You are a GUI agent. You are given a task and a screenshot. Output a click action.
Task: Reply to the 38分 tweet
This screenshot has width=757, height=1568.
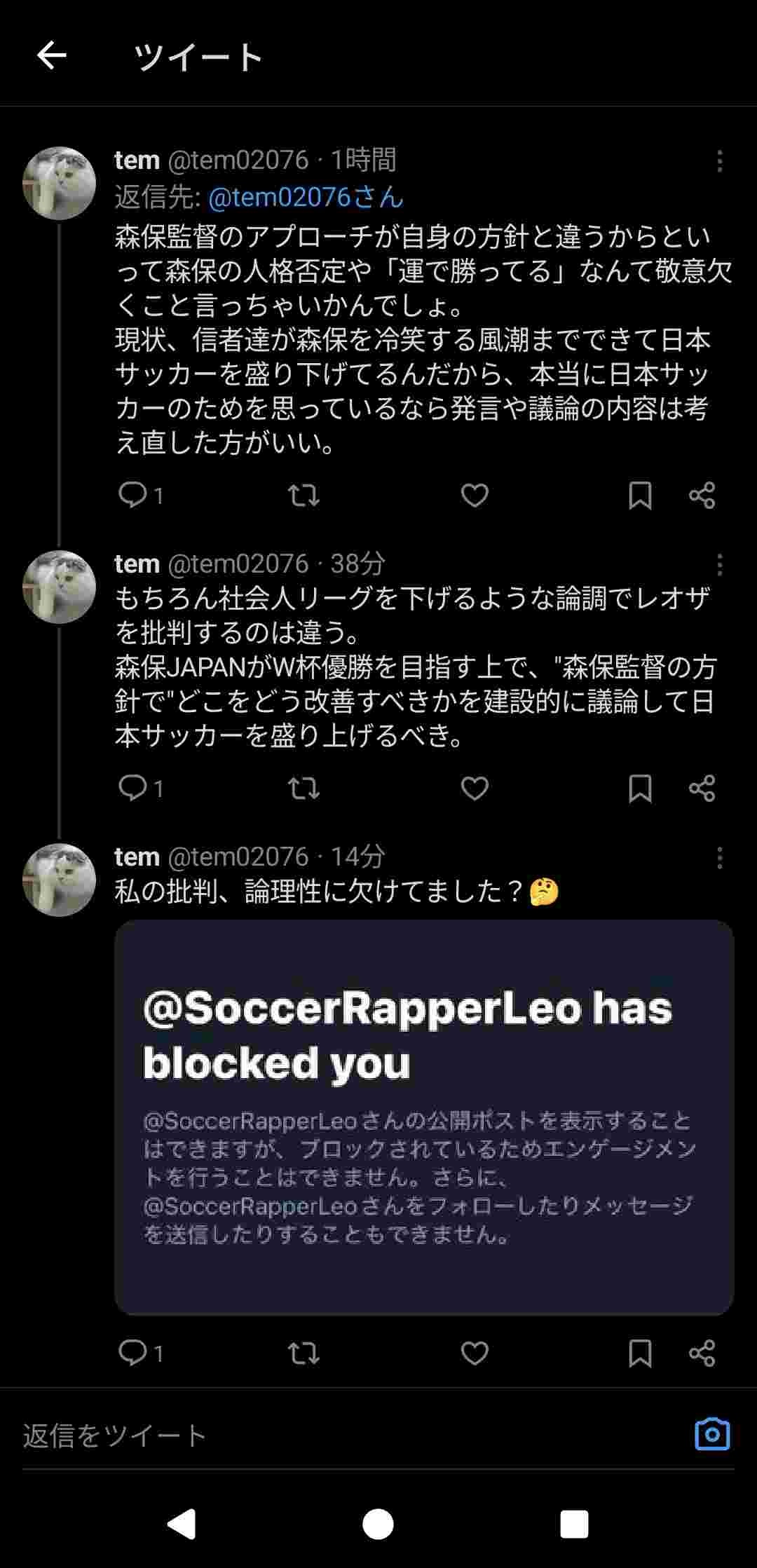click(x=133, y=788)
